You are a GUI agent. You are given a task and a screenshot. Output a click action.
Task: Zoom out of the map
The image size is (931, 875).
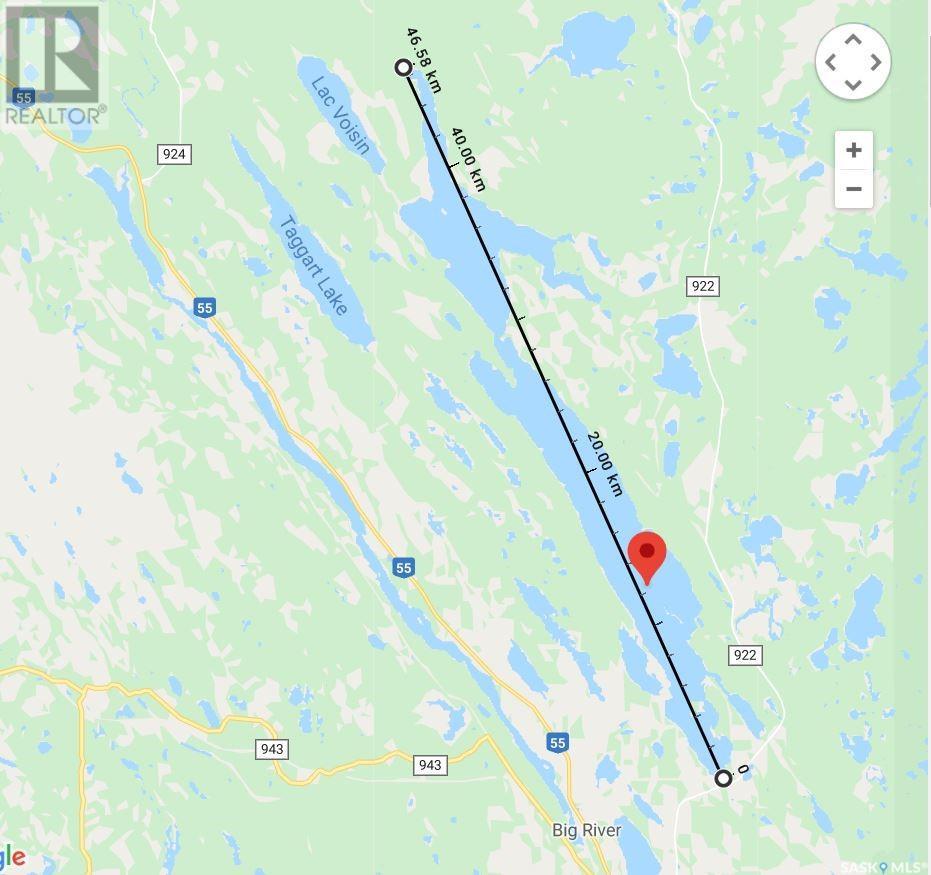coord(853,189)
